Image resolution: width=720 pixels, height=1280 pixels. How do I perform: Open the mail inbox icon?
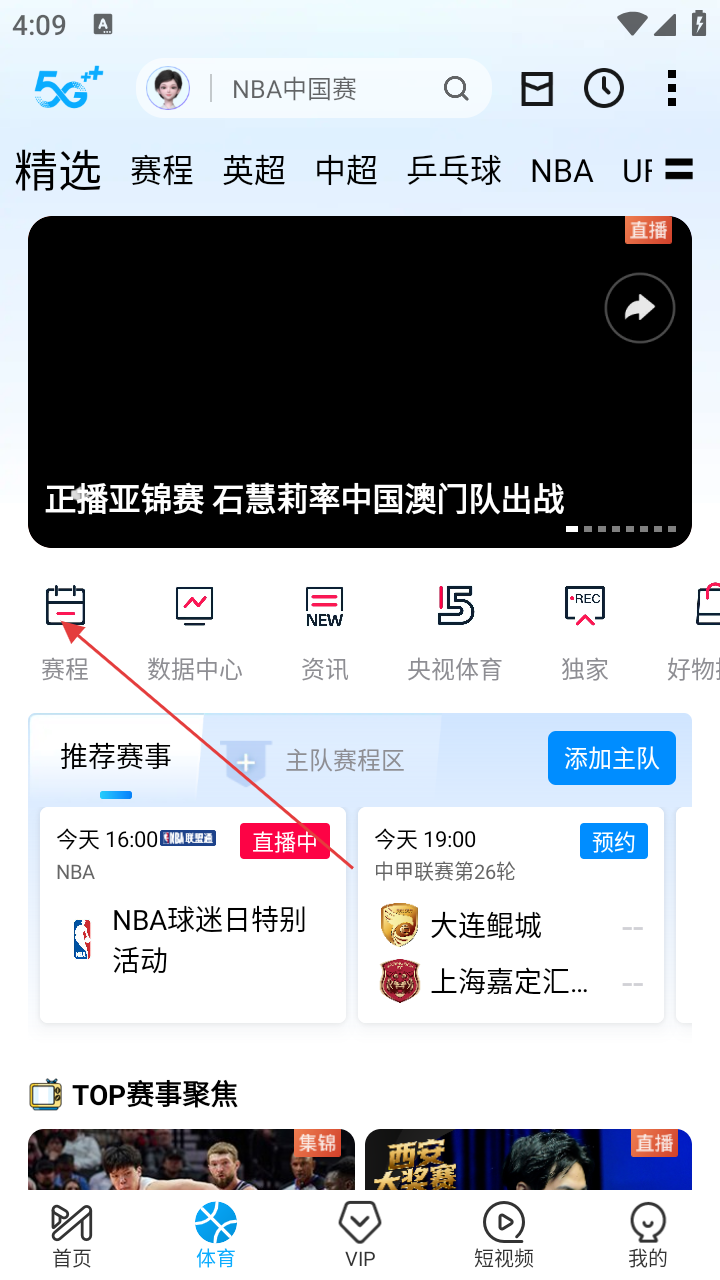pos(537,89)
